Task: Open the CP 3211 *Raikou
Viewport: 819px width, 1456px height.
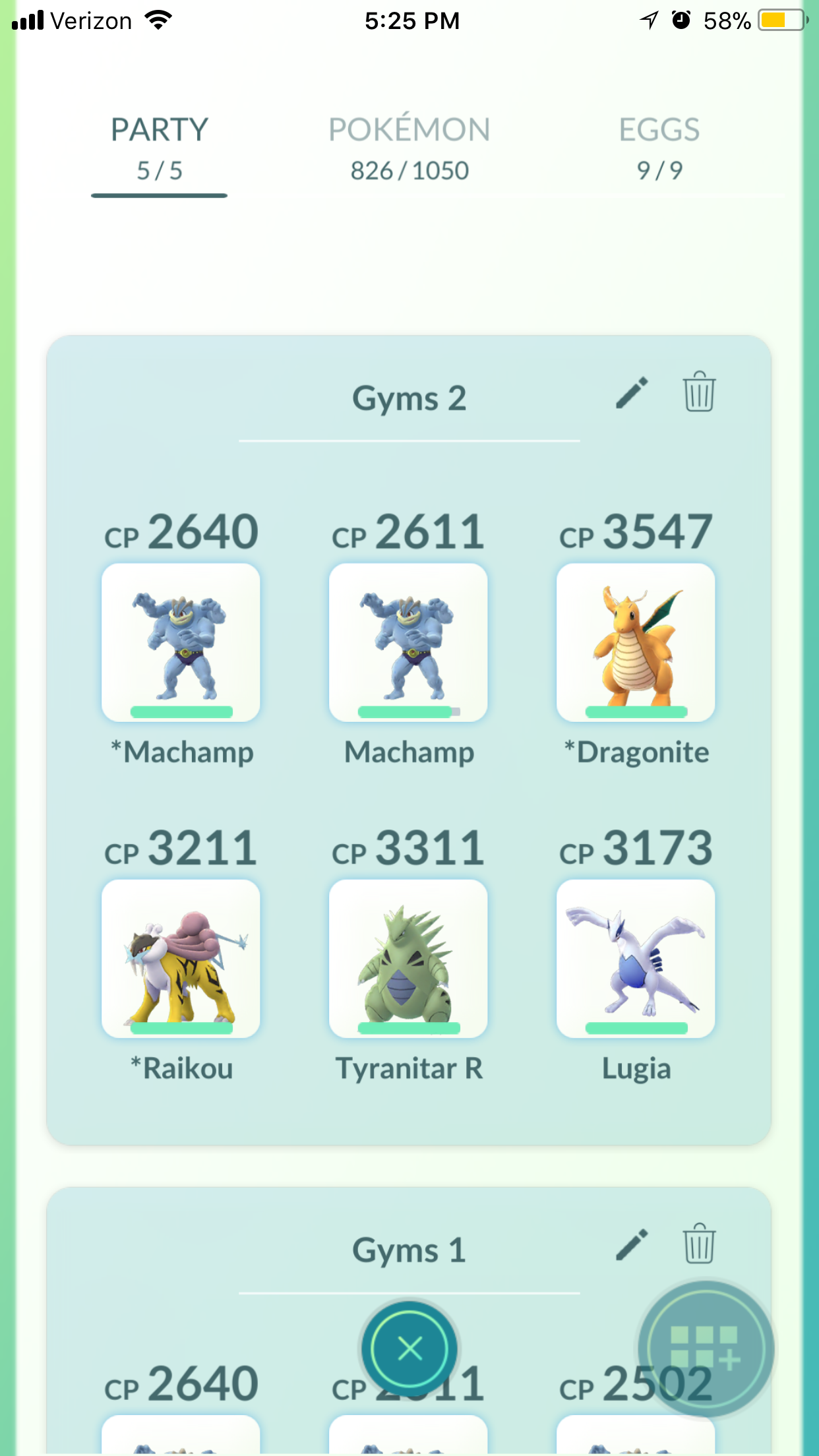Action: point(181,959)
